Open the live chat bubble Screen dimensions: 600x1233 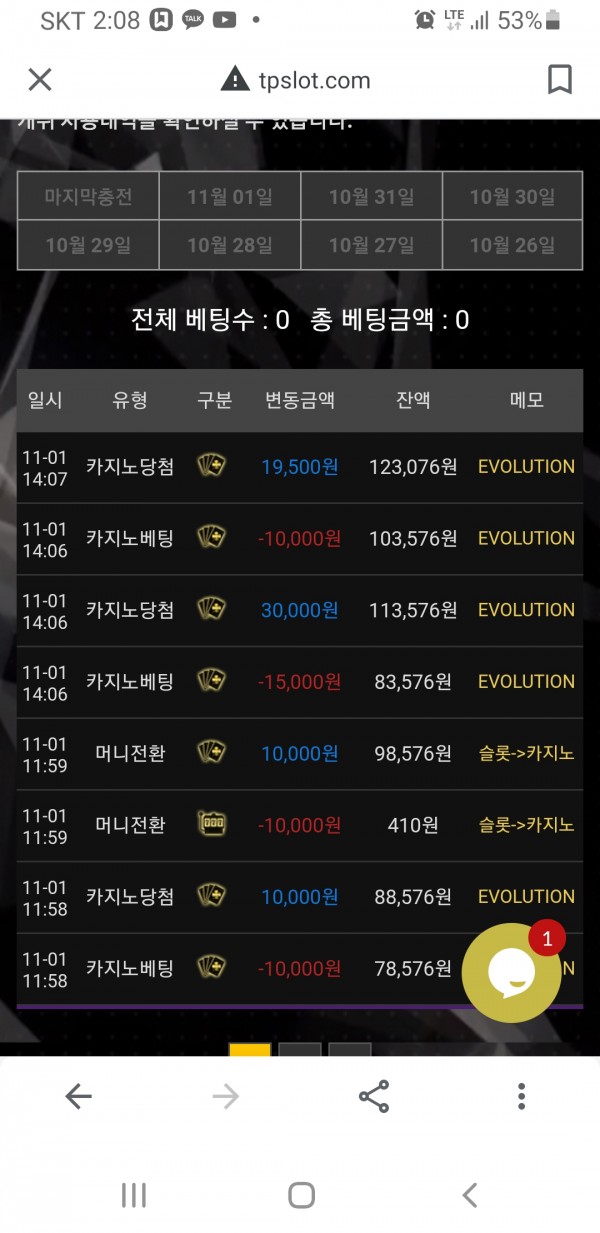[511, 972]
